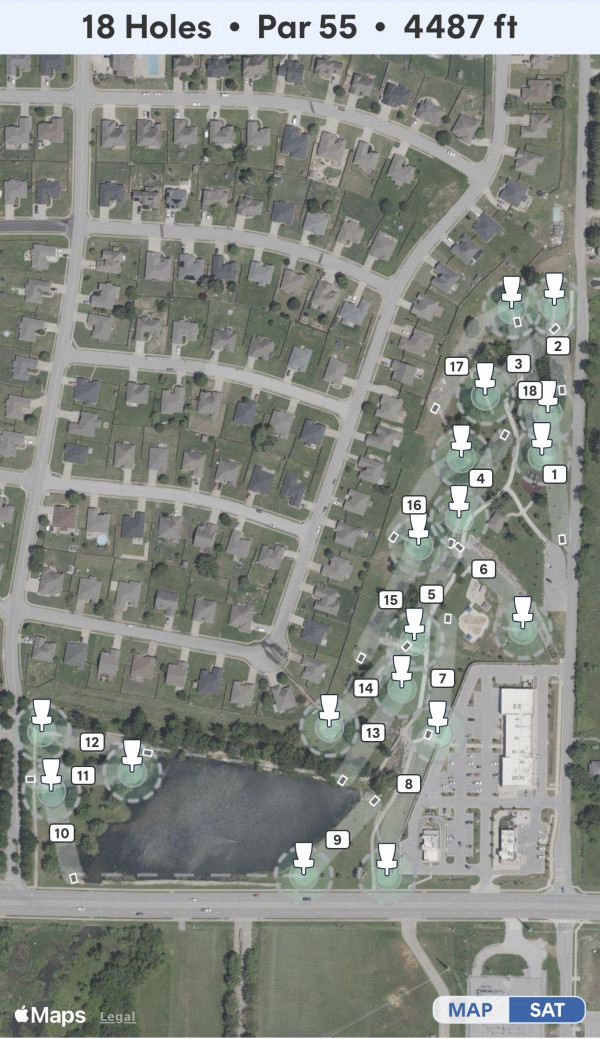Switch the map to MAP view
Image resolution: width=600 pixels, height=1039 pixels.
(x=471, y=1010)
